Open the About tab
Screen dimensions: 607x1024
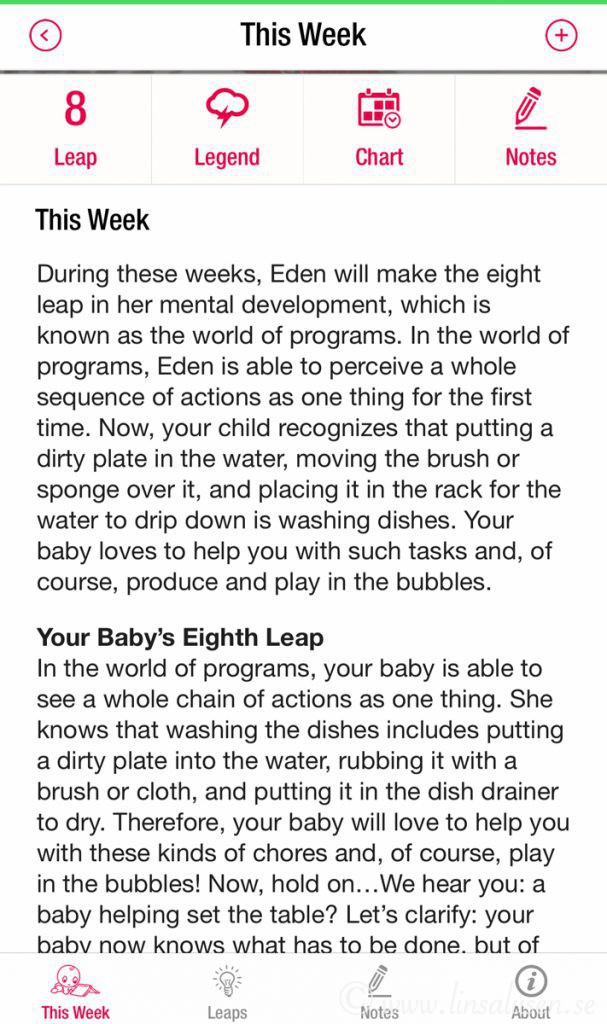(x=531, y=991)
